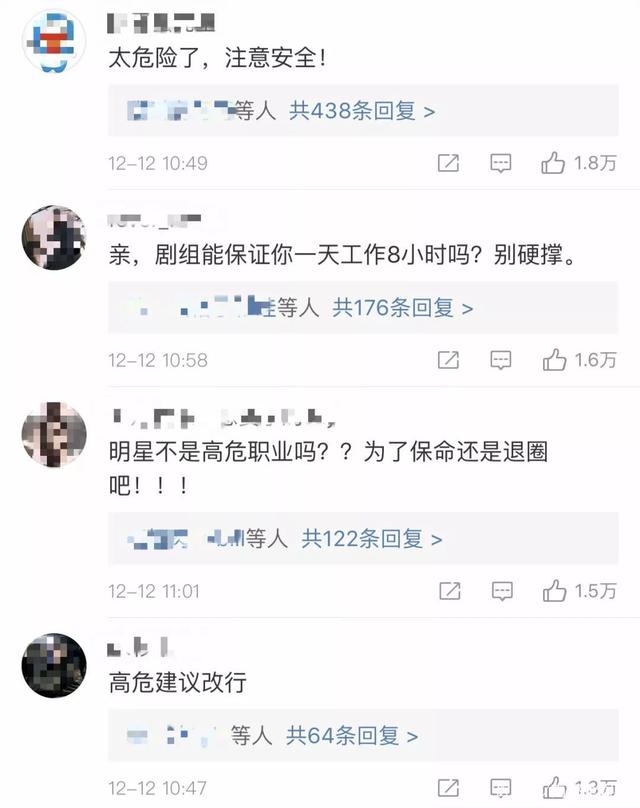
Task: Repost the comment 明星不是高危职业吗
Action: tap(448, 592)
